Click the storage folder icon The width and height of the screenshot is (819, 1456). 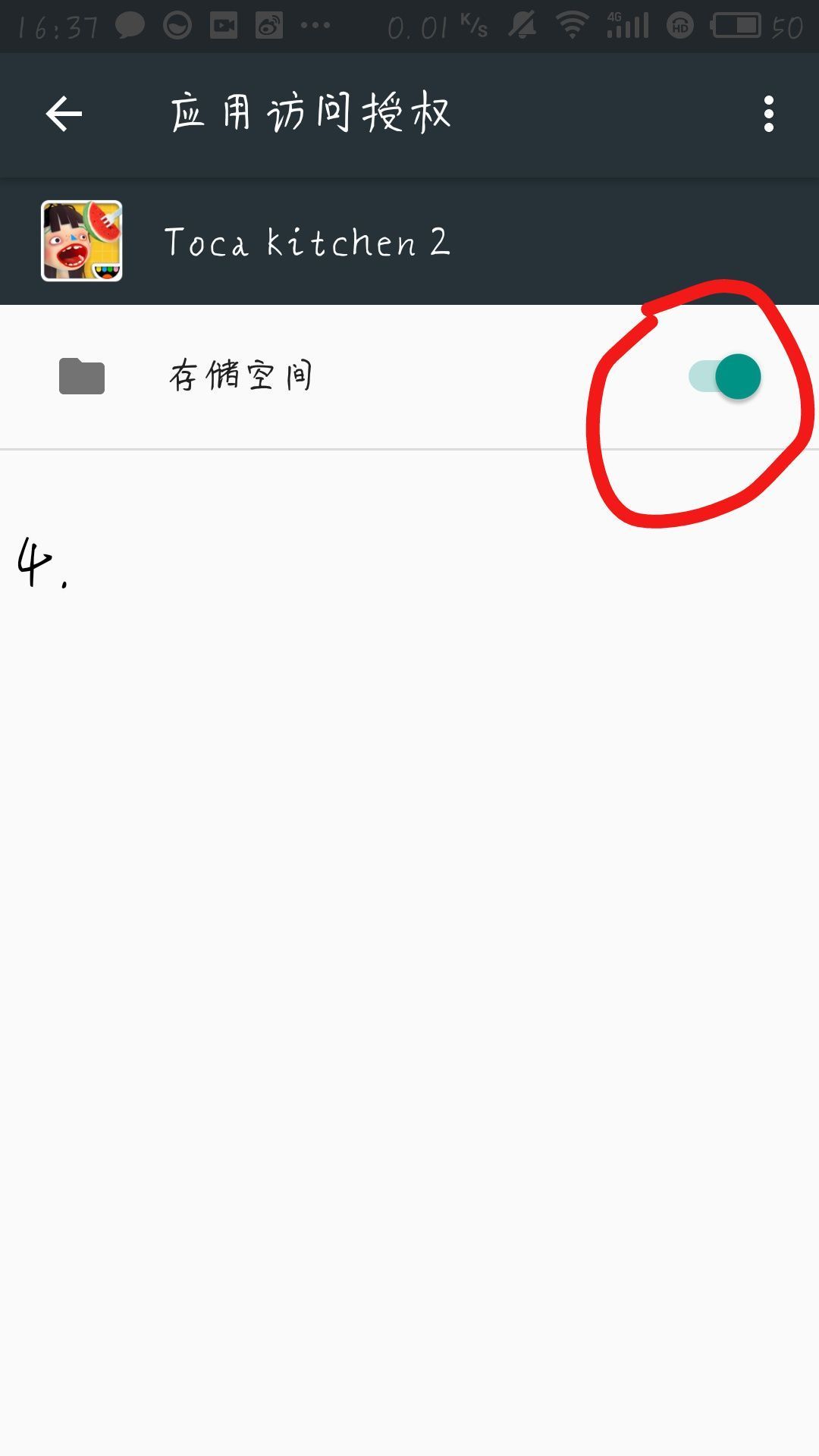(80, 374)
